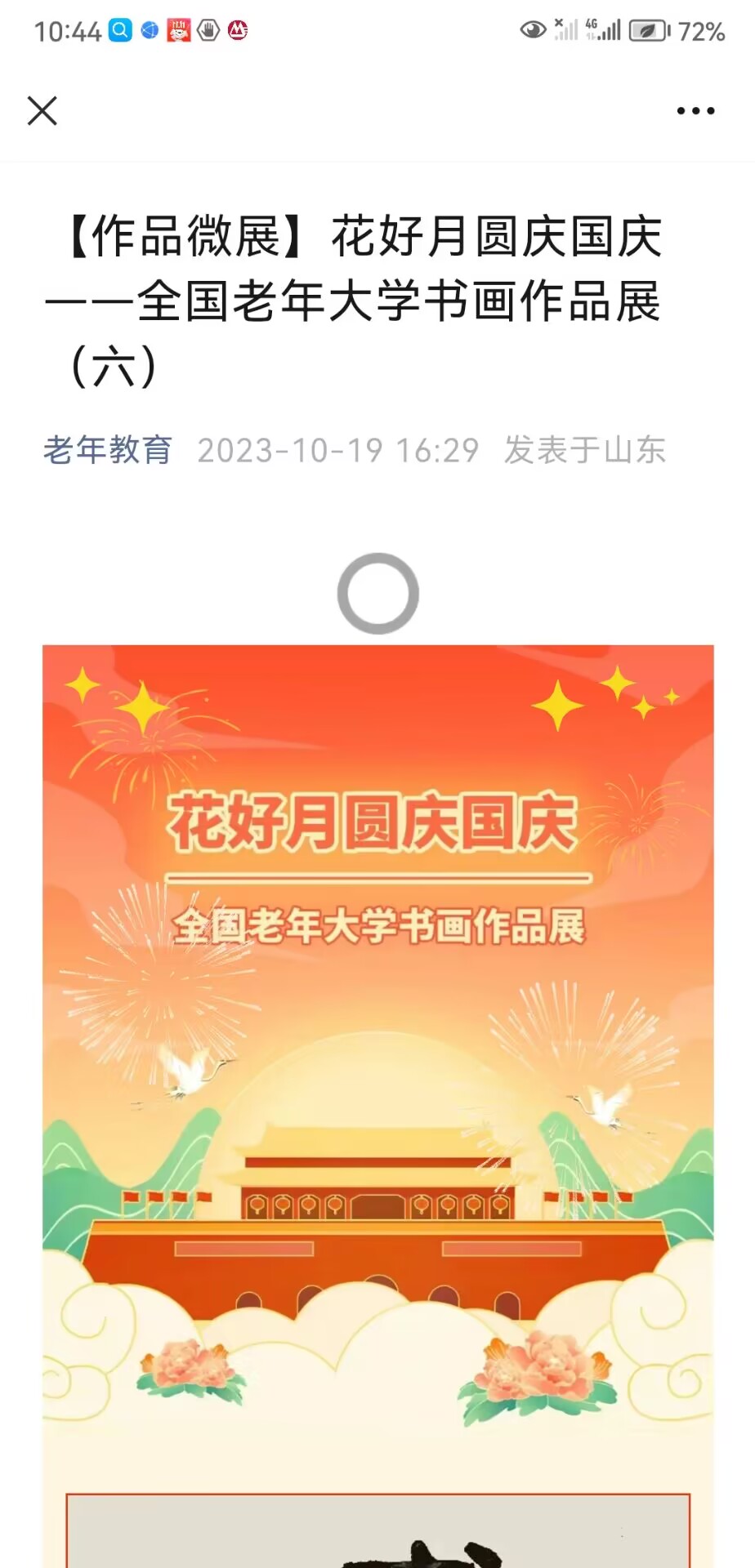The height and width of the screenshot is (1568, 755).
Task: Open the 花好月圆庆国庆 poster image
Action: click(377, 1062)
